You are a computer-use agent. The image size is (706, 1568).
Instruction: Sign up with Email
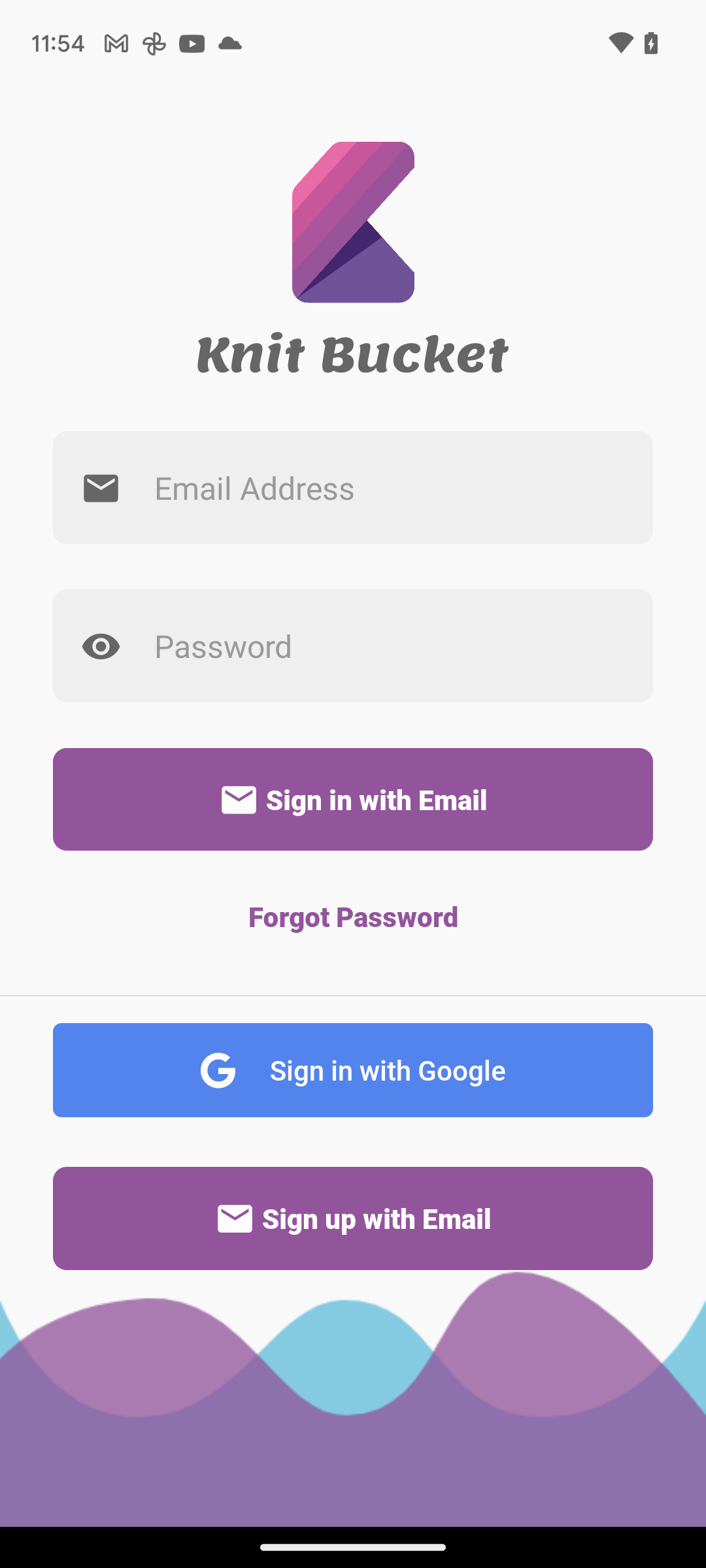353,1218
